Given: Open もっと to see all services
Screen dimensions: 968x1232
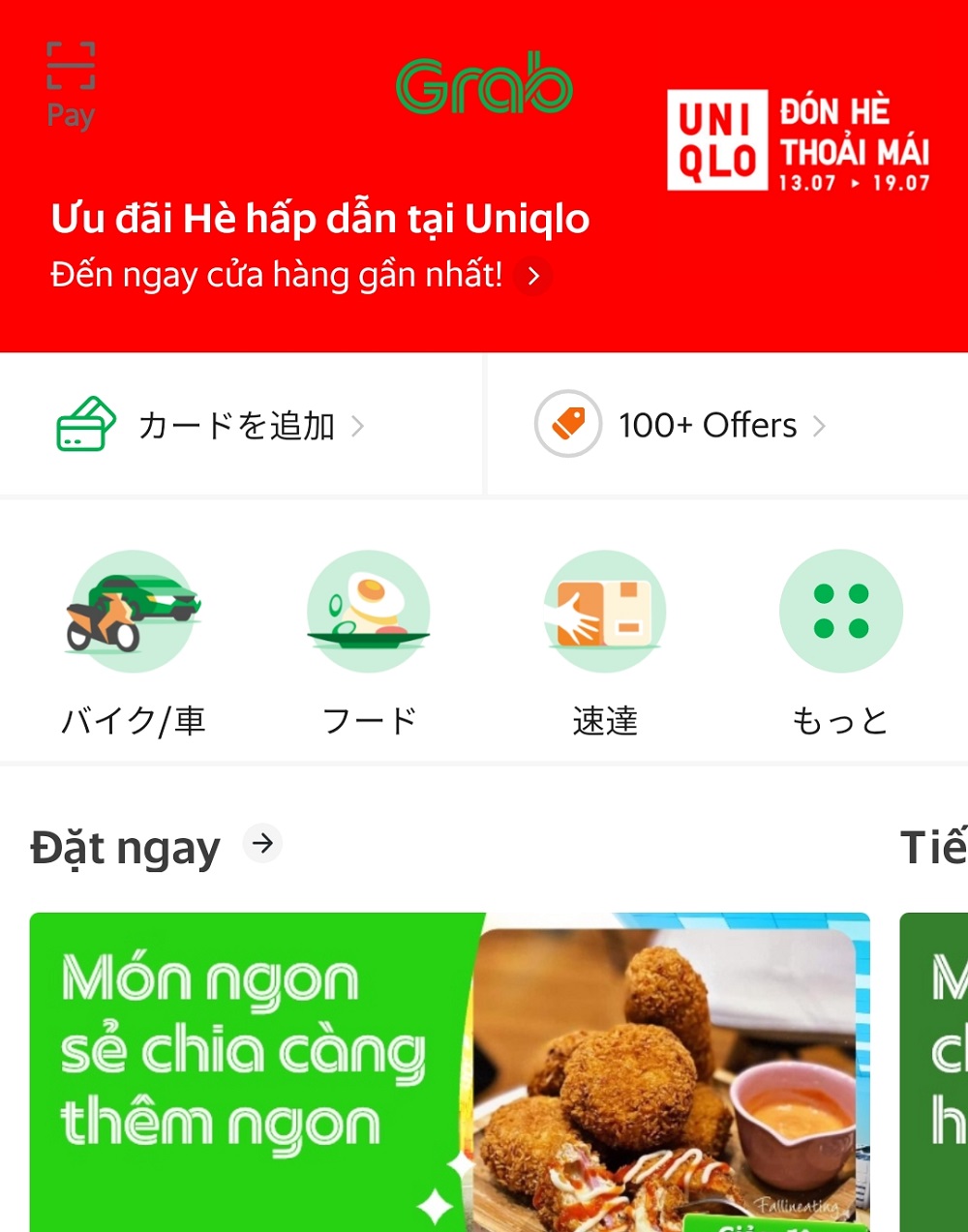Looking at the screenshot, I should [x=840, y=612].
